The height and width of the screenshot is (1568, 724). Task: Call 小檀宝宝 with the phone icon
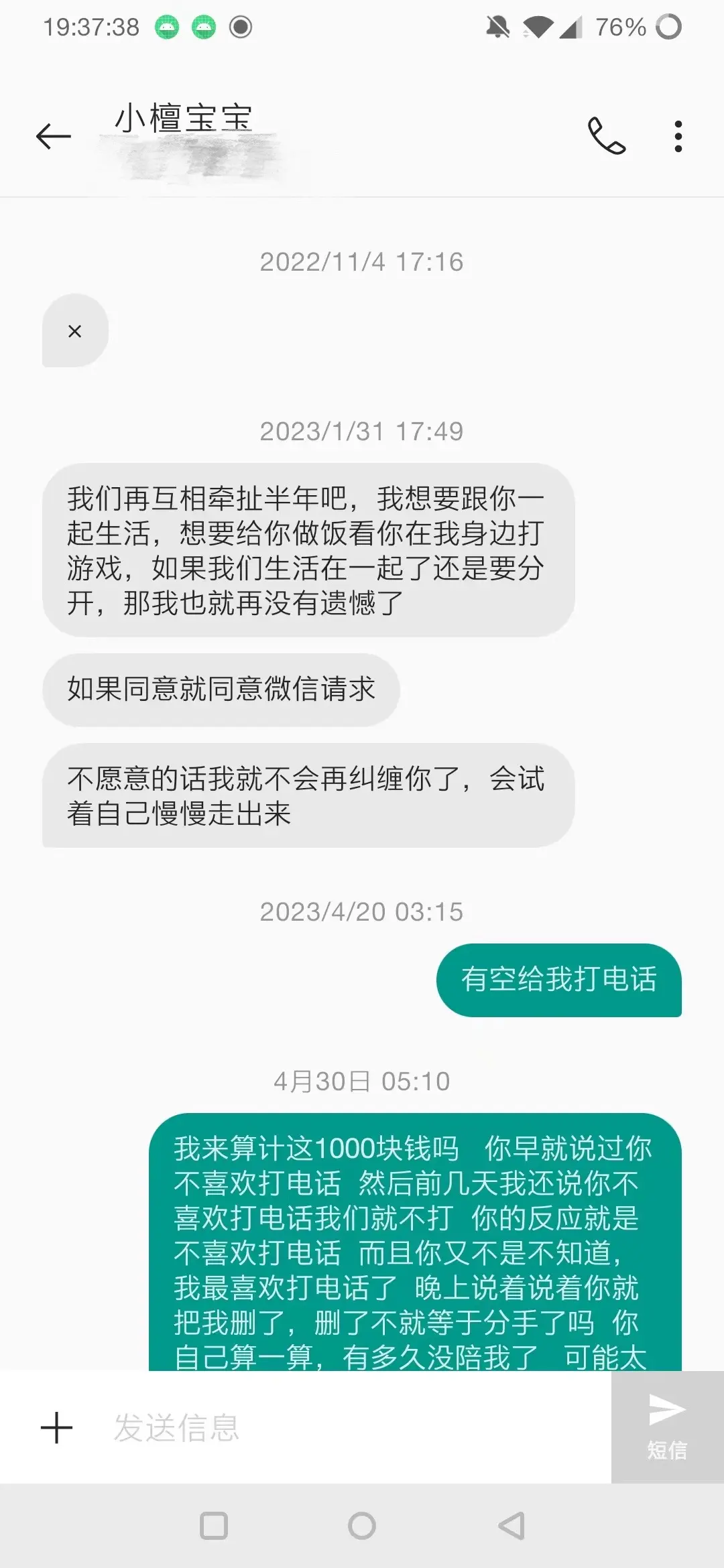pos(607,136)
